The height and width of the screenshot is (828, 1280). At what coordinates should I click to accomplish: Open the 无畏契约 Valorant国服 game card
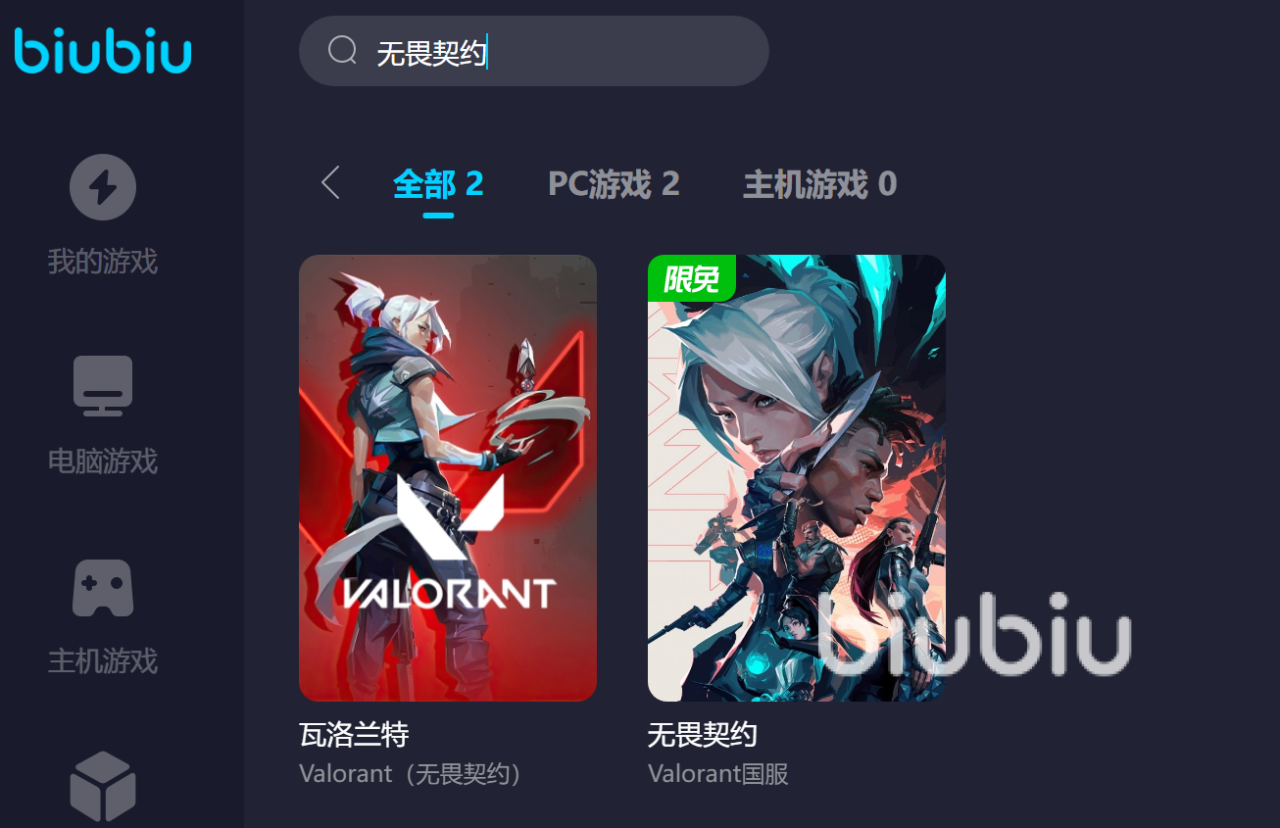coord(796,478)
